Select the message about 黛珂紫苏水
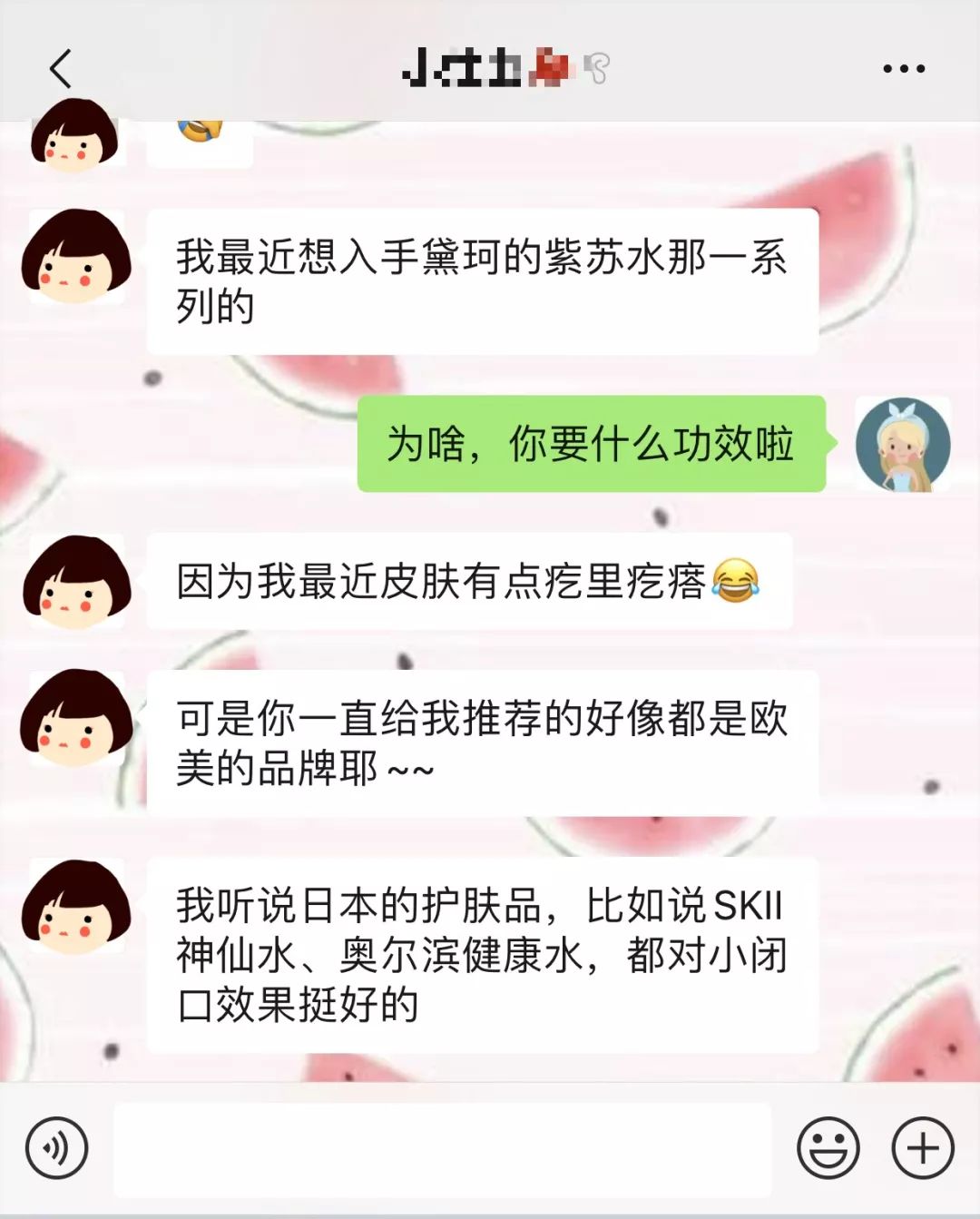Screen dimensions: 980x1219 (x=485, y=281)
